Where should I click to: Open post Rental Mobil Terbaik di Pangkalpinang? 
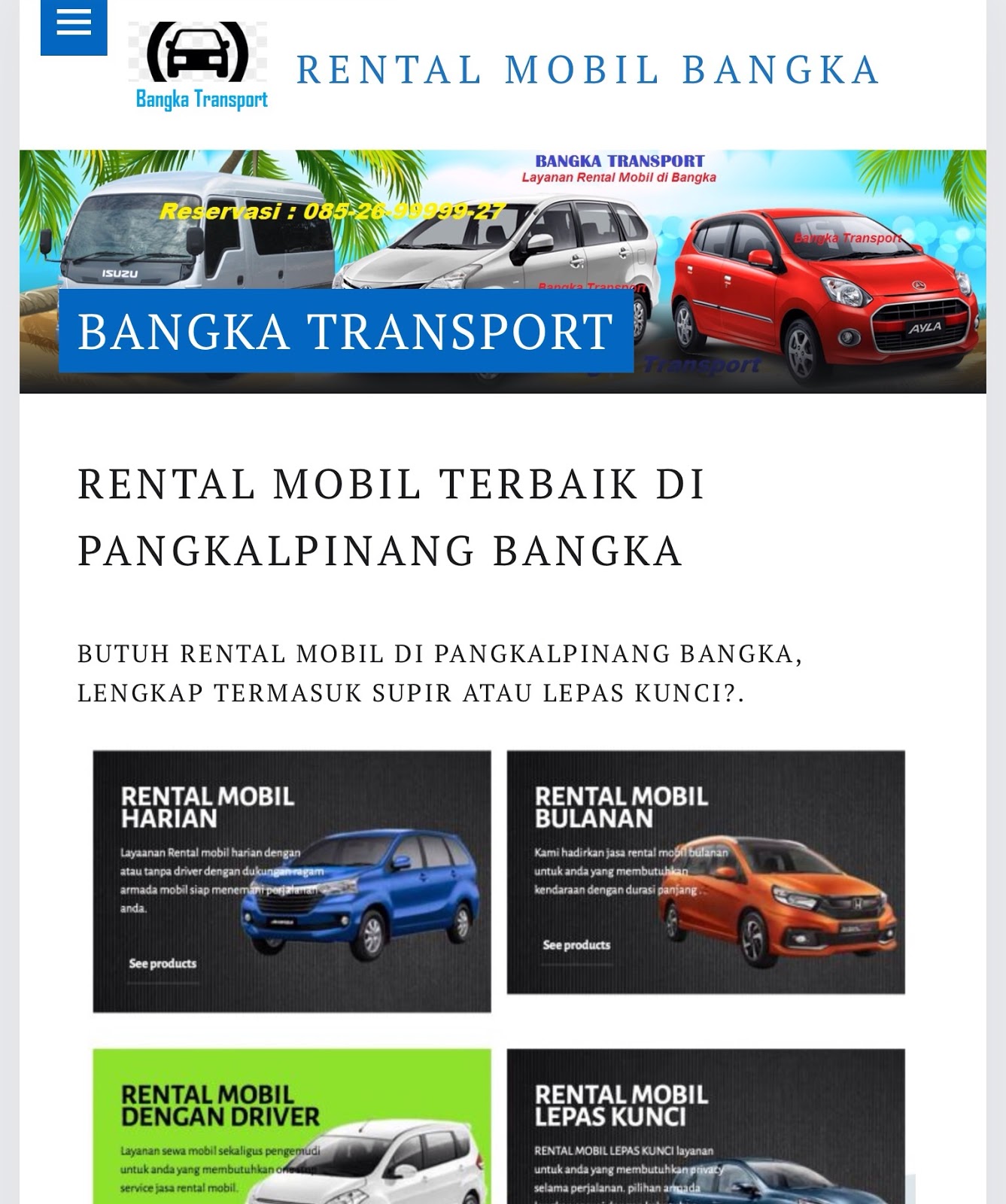pyautogui.click(x=391, y=516)
